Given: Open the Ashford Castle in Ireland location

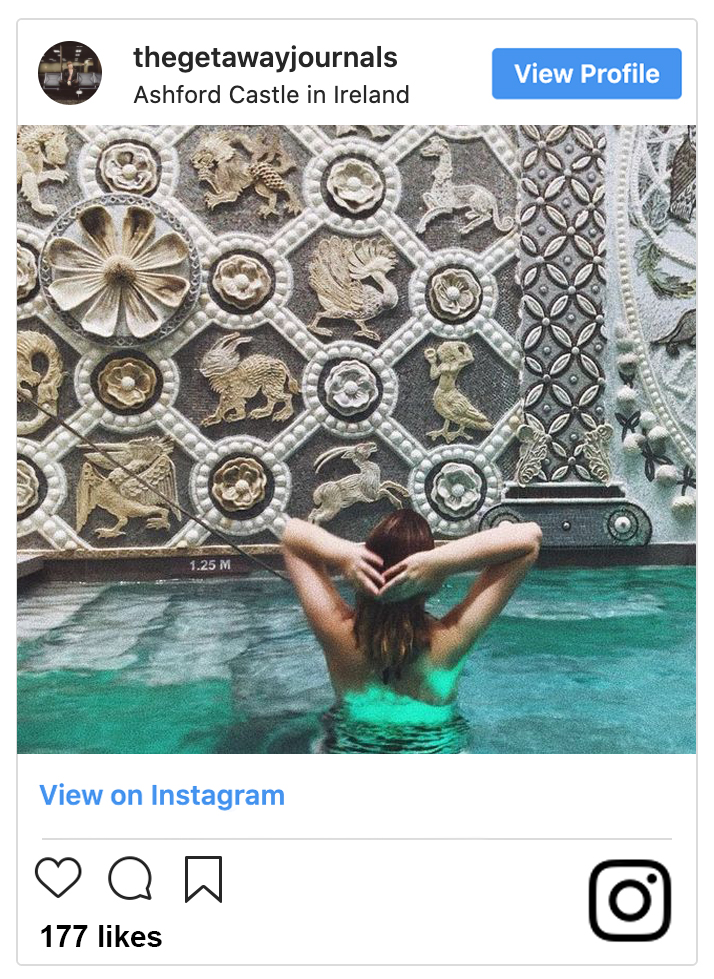Looking at the screenshot, I should pyautogui.click(x=271, y=96).
